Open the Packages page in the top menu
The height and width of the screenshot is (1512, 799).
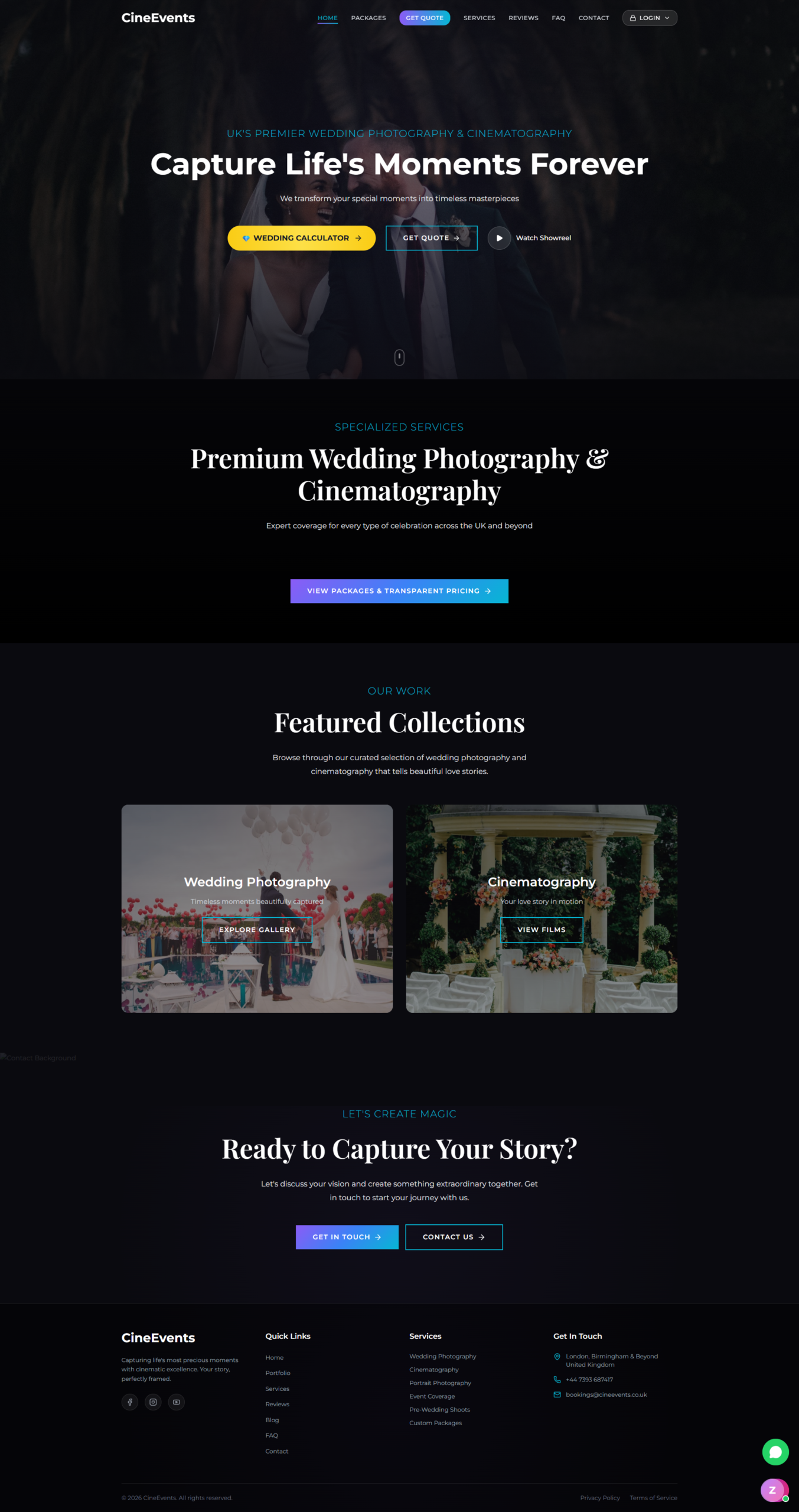pyautogui.click(x=368, y=18)
